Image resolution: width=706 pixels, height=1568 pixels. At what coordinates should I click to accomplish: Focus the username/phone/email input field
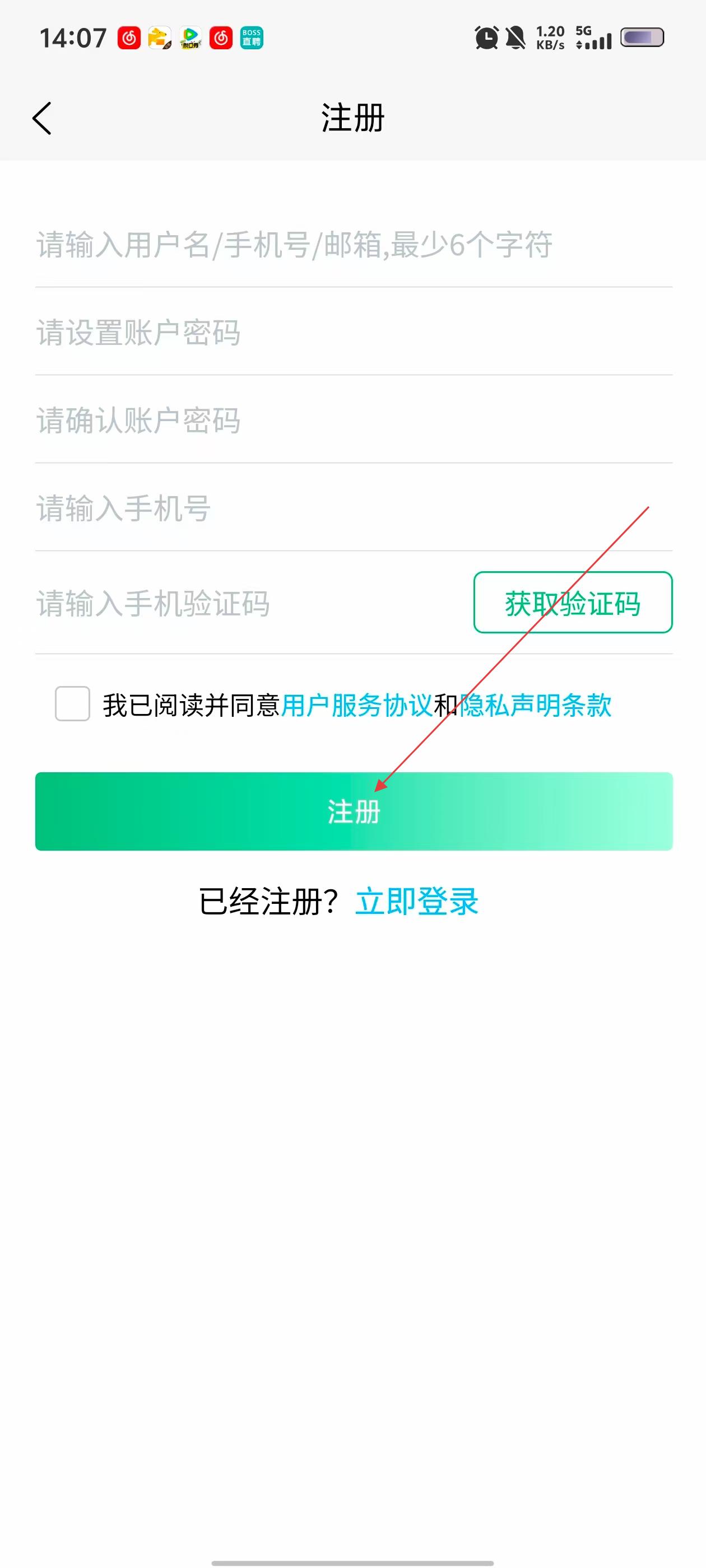pyautogui.click(x=354, y=245)
